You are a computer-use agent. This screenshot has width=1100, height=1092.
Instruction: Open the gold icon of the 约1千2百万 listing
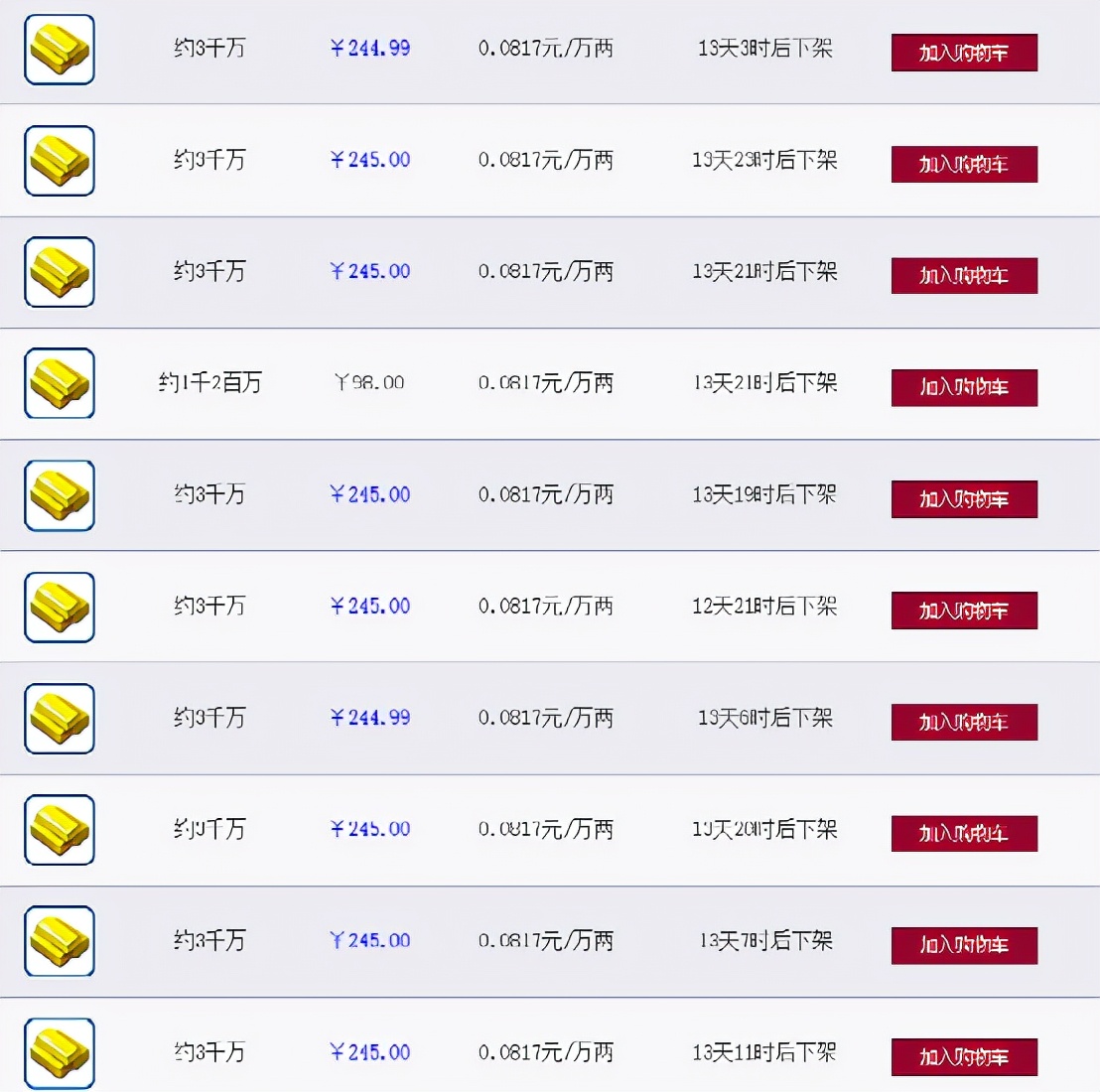coord(60,383)
